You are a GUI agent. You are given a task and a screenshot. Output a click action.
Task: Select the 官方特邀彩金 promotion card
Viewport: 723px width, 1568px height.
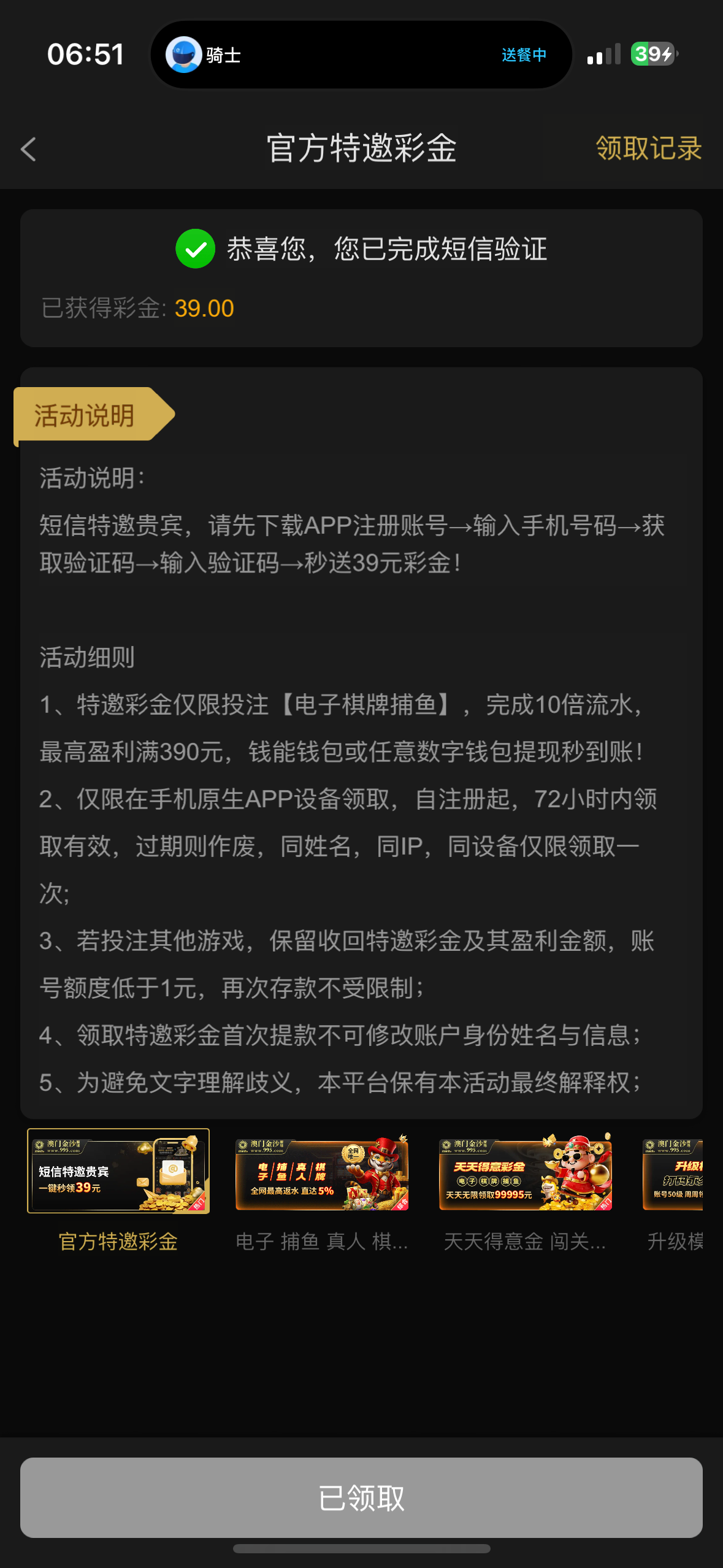(x=118, y=1171)
